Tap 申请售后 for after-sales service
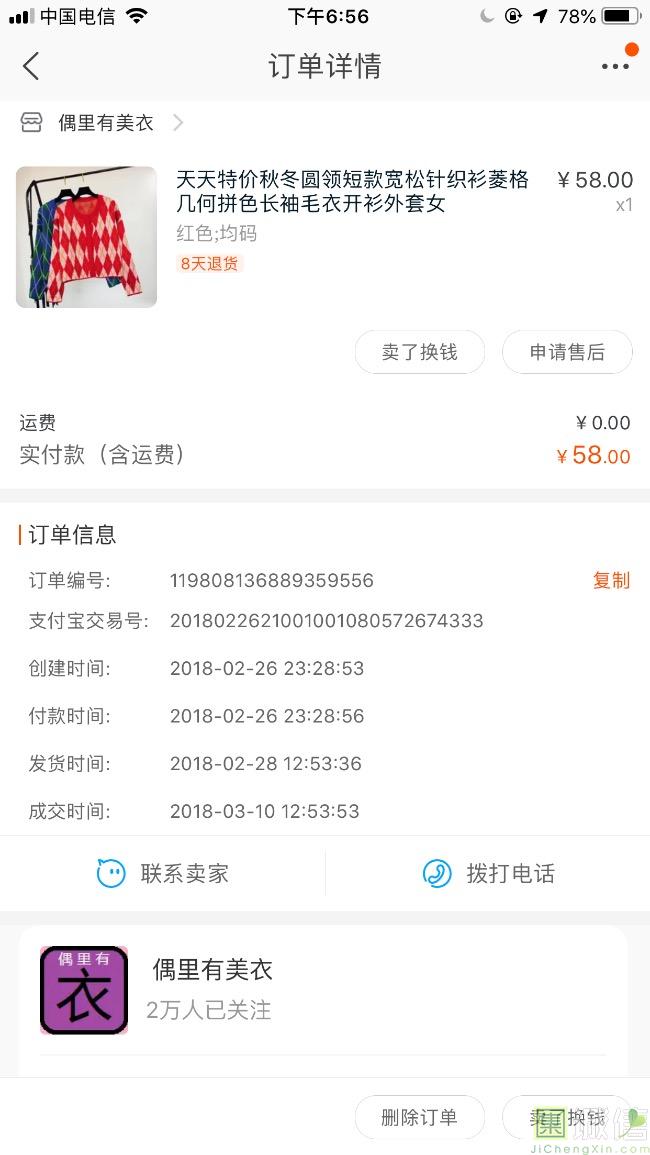 pos(567,352)
